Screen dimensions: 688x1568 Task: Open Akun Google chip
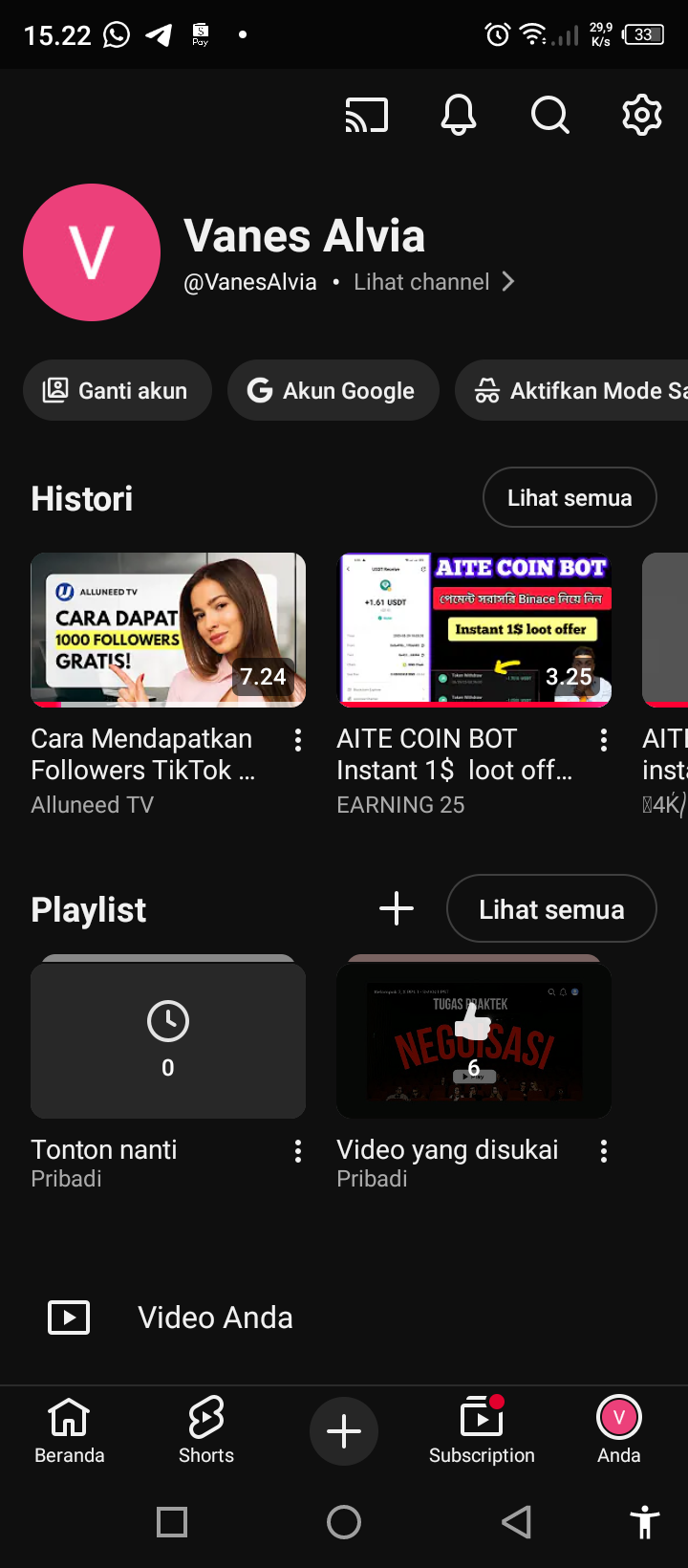pos(333,390)
